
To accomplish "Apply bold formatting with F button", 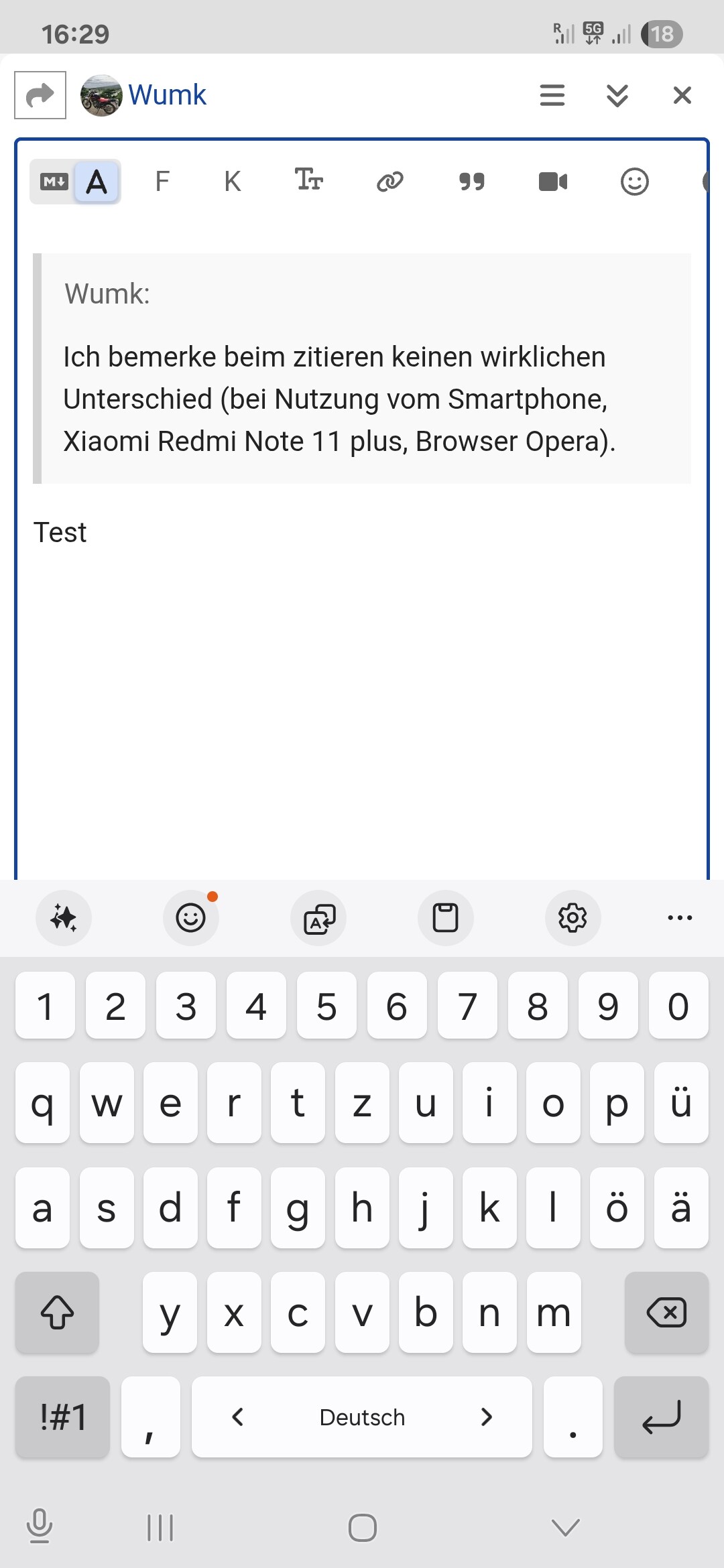I will (x=162, y=182).
